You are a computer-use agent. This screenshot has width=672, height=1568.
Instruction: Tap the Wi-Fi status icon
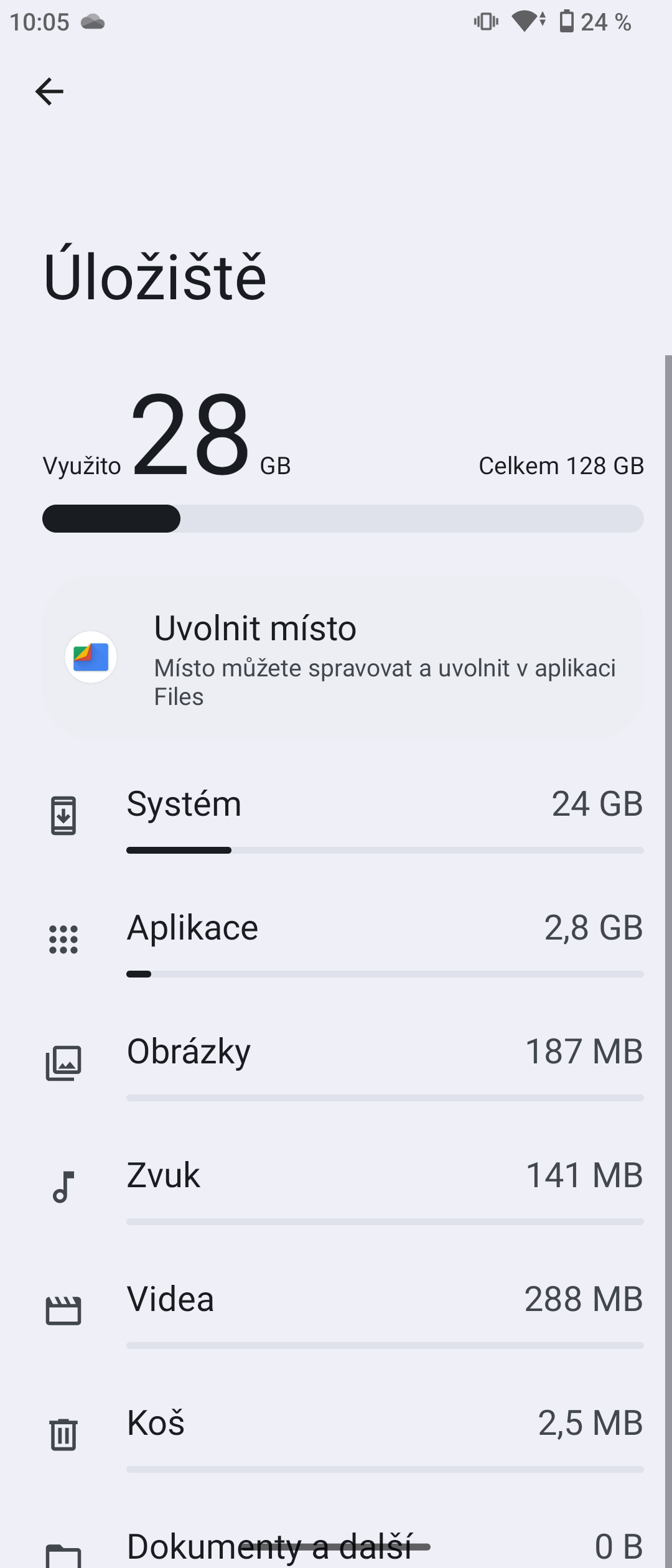(525, 21)
